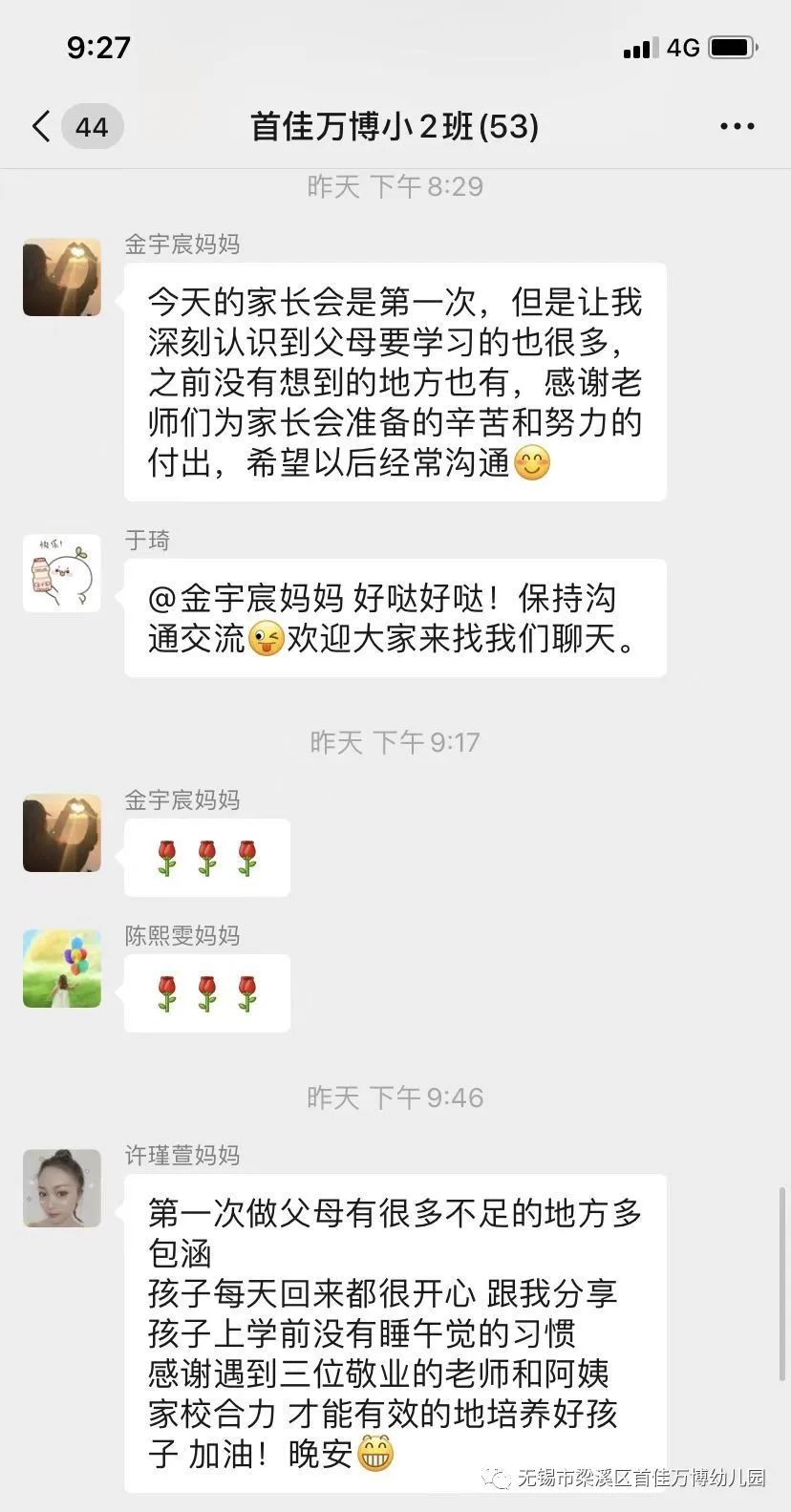Image resolution: width=791 pixels, height=1512 pixels.
Task: View 陈熙雯妈妈's profile picture
Action: (62, 969)
